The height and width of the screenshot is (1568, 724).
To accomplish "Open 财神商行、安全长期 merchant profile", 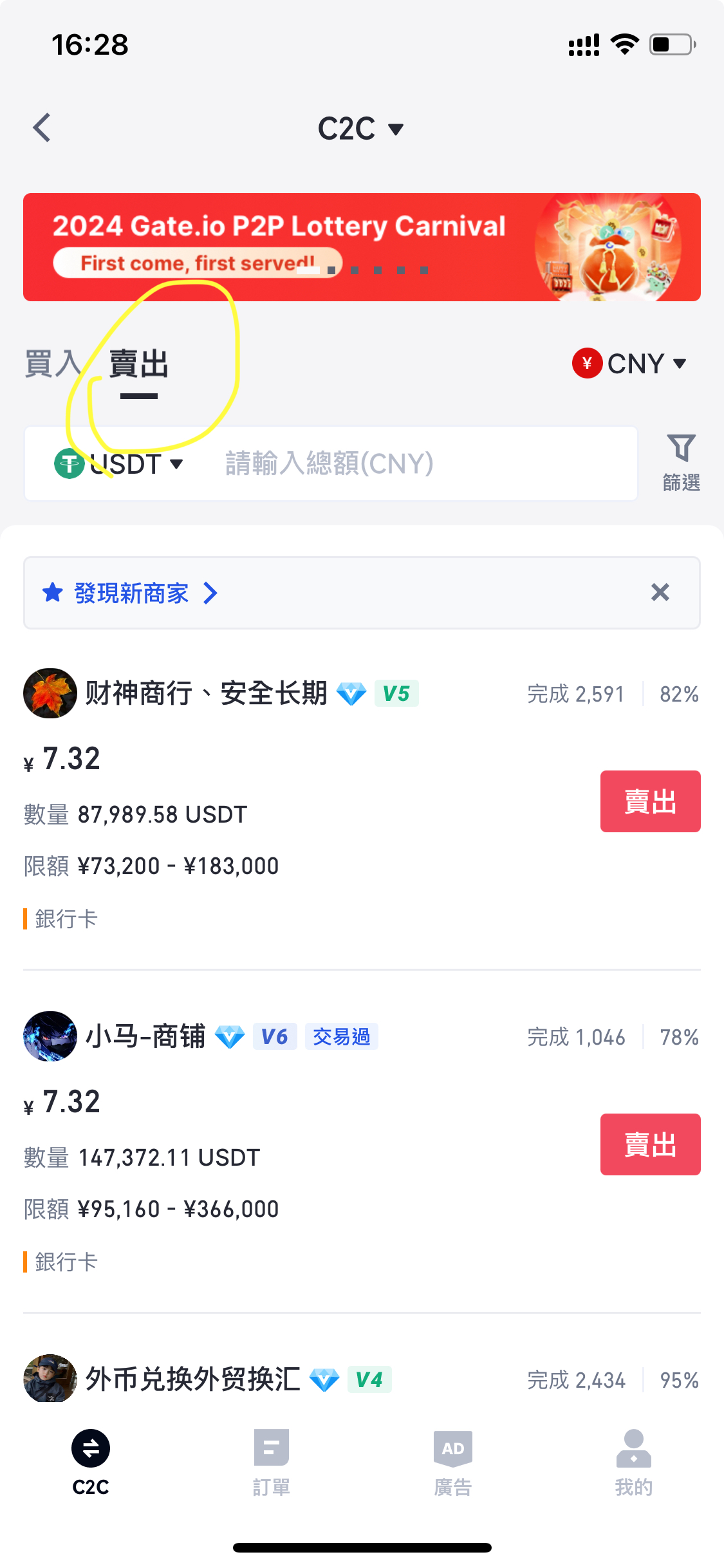I will (x=206, y=693).
